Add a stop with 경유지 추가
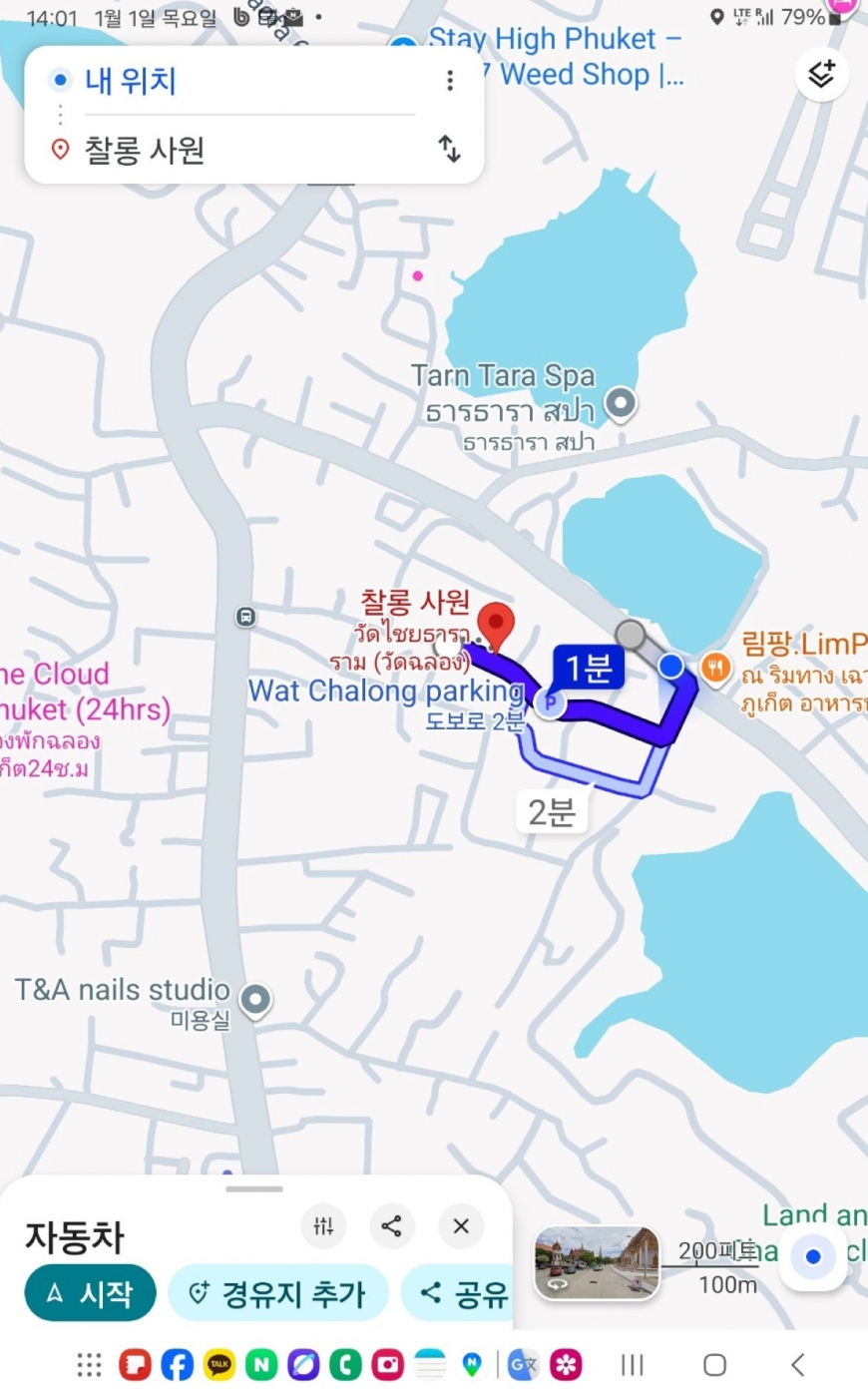The width and height of the screenshot is (868, 1399). [277, 1293]
